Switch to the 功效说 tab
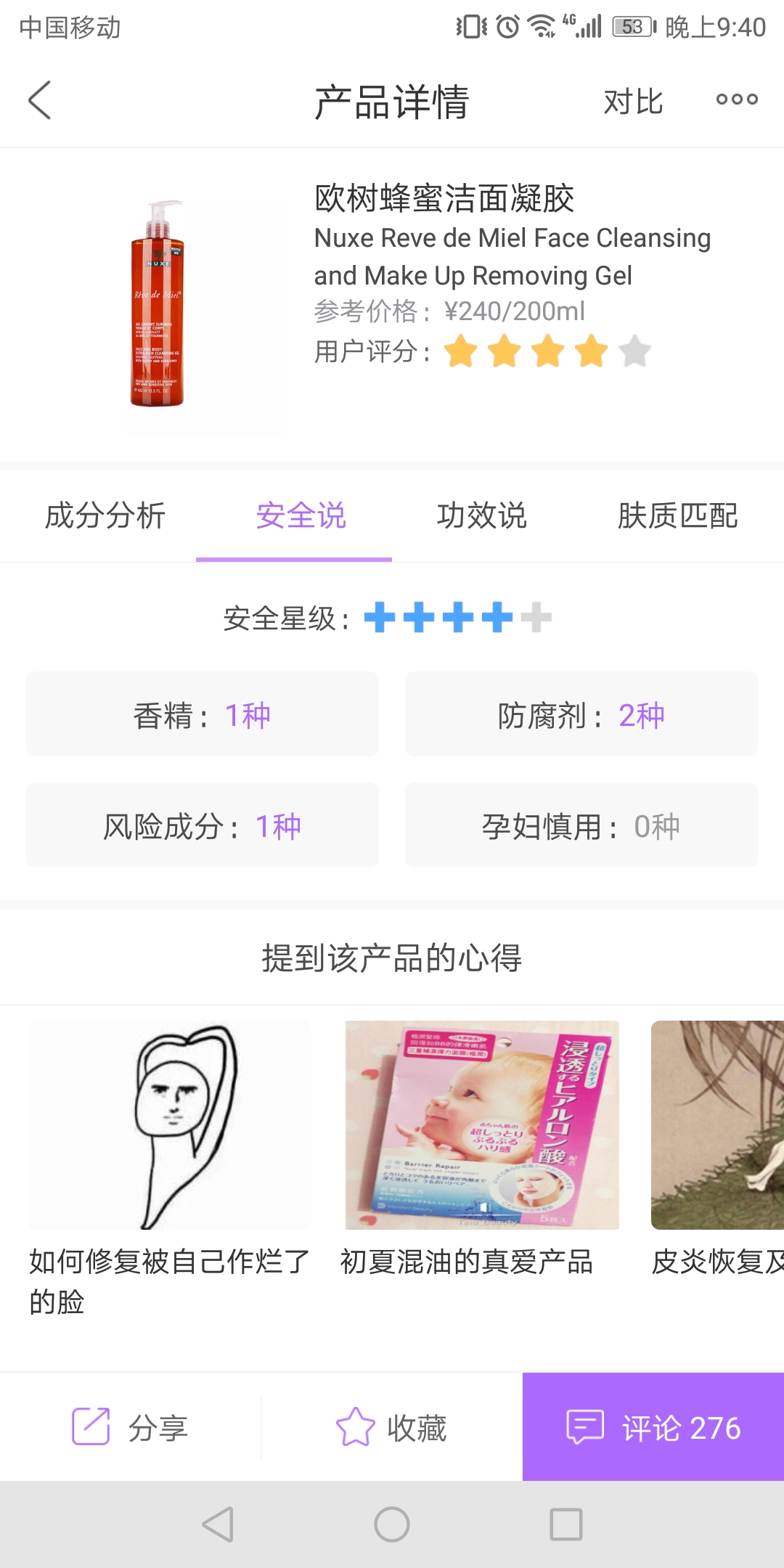Screen dimensions: 784x1568 point(482,516)
